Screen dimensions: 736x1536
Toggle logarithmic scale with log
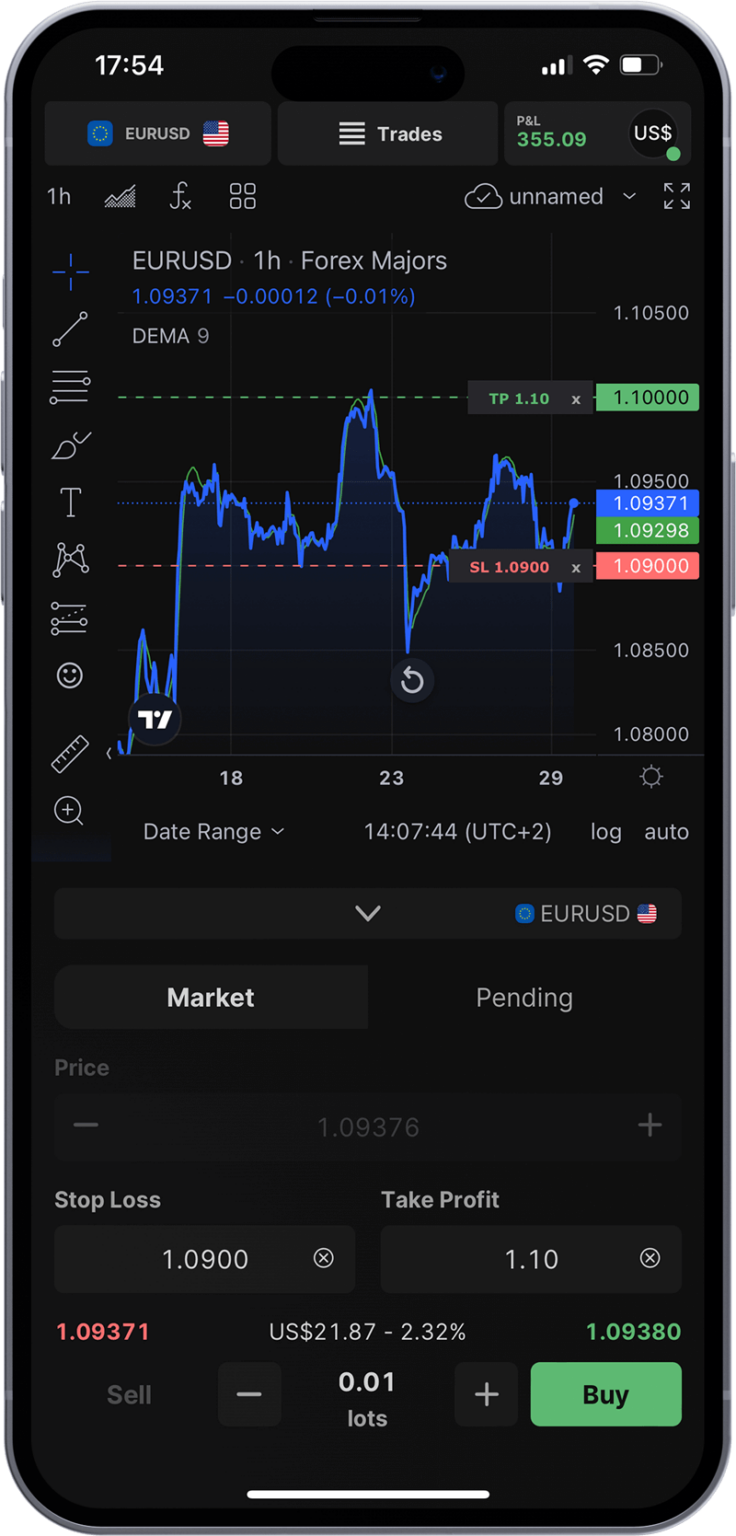(x=605, y=831)
